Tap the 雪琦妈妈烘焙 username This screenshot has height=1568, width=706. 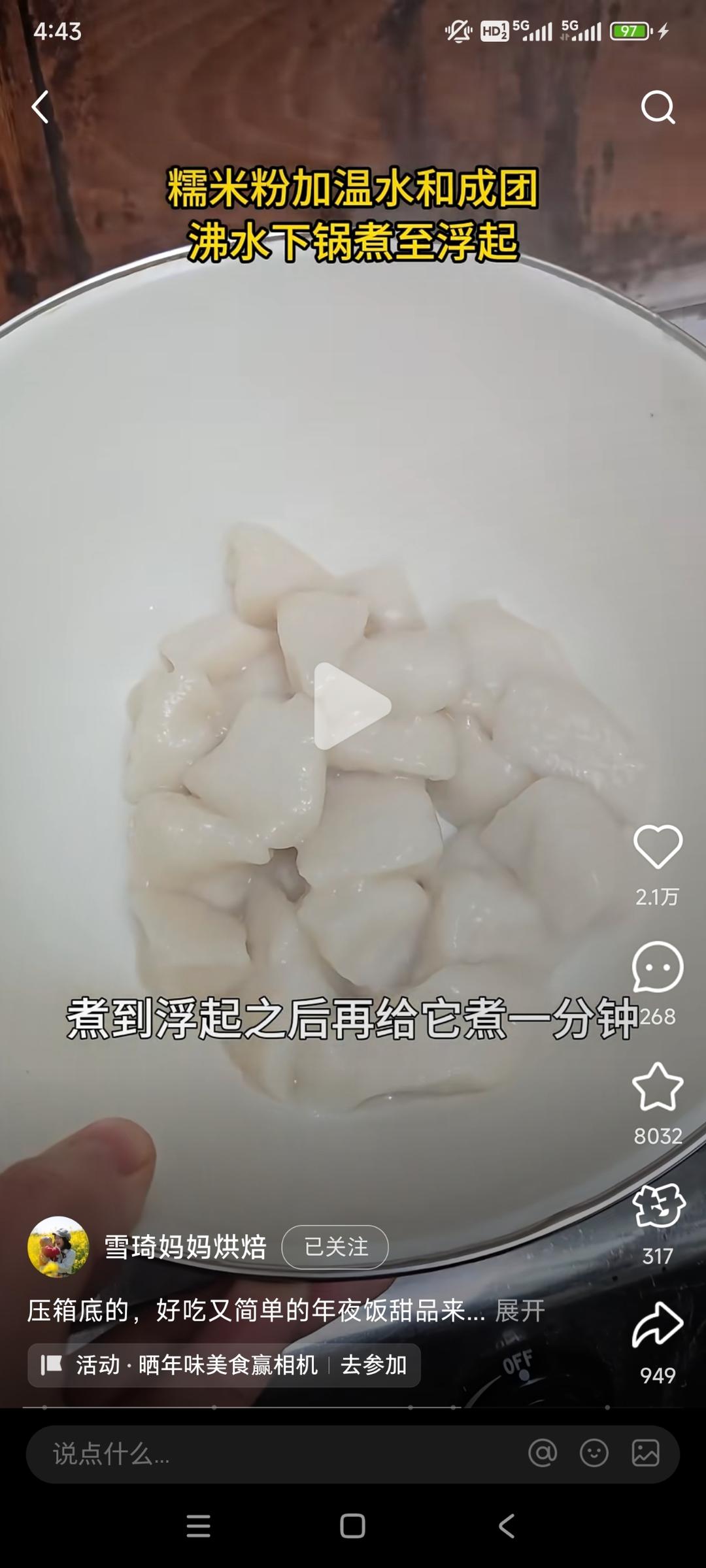point(186,1247)
